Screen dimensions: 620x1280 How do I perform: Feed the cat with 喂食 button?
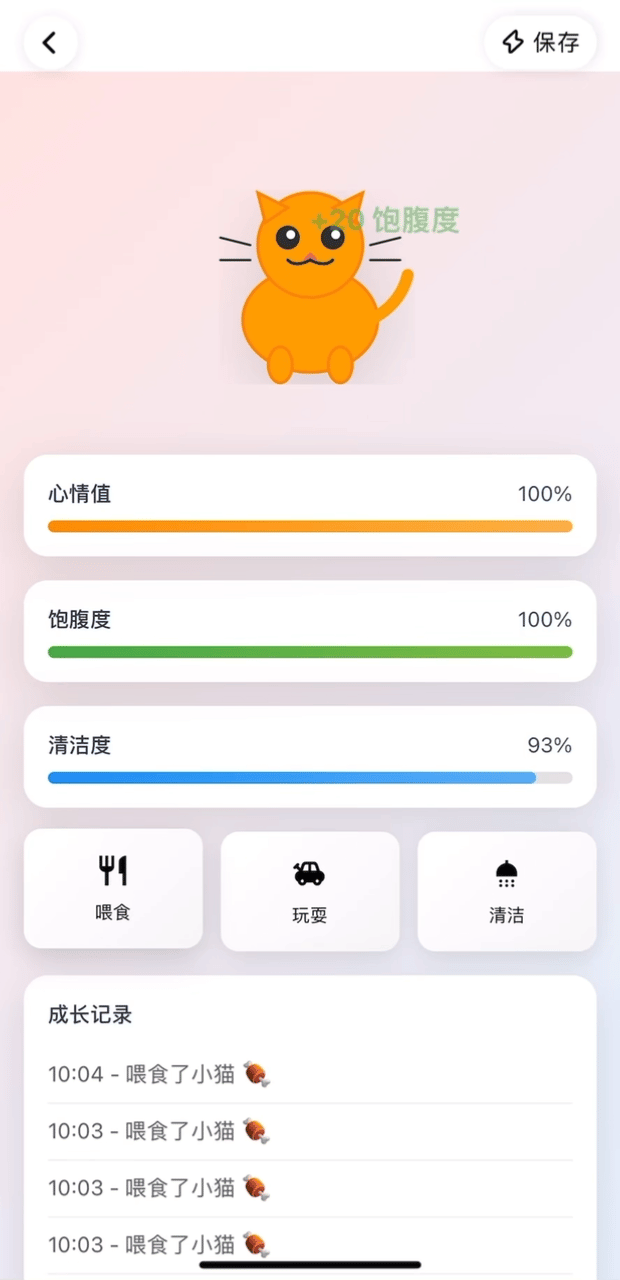pos(113,888)
